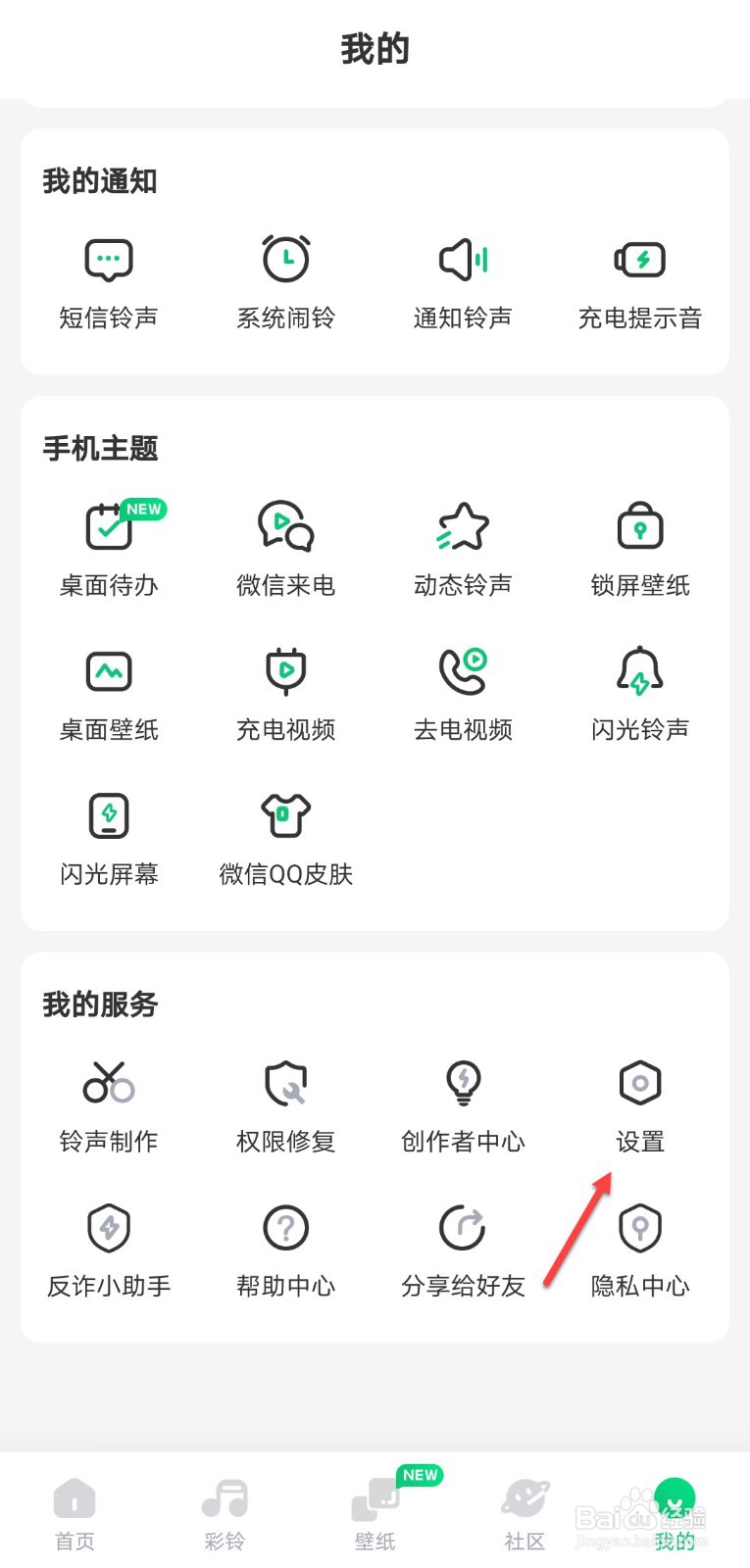Screen dimensions: 750x1568
Task: Open 锁屏壁纸
Action: coord(640,550)
